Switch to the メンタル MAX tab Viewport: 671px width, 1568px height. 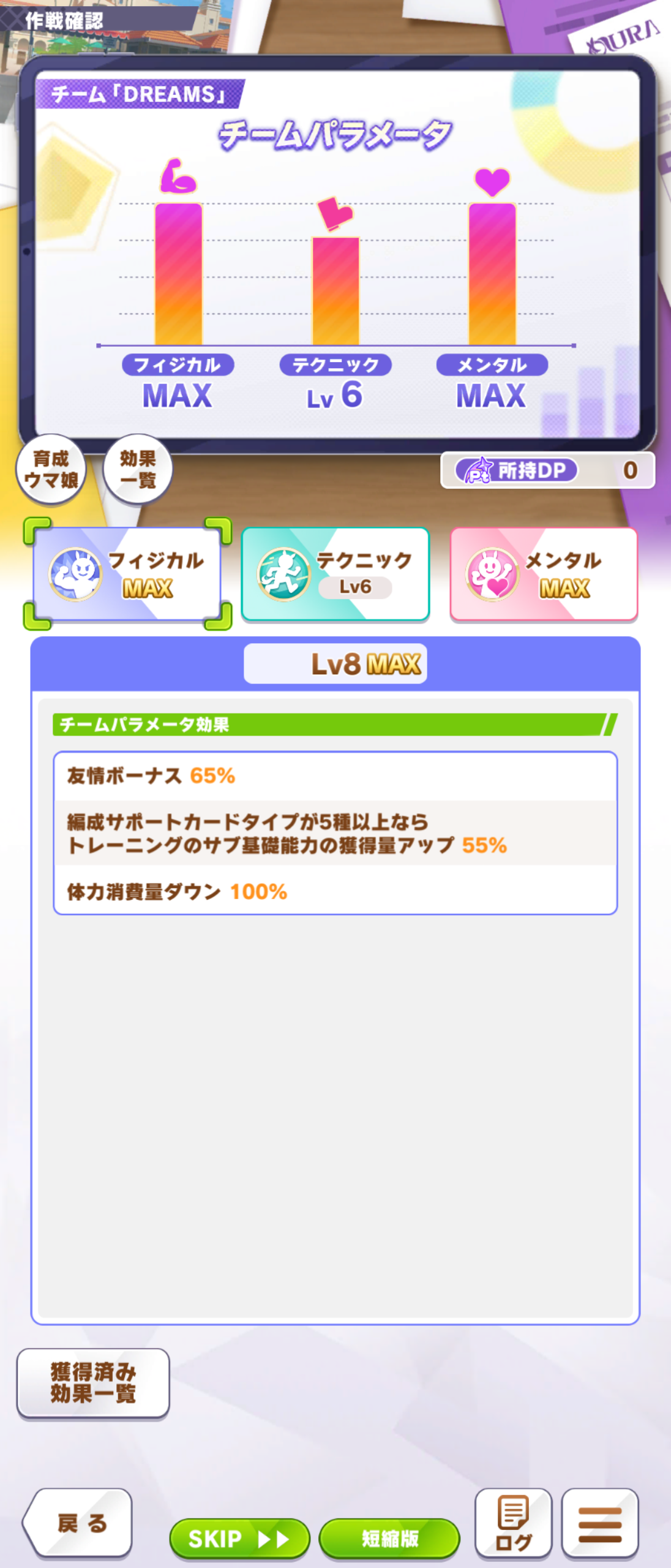click(x=544, y=574)
